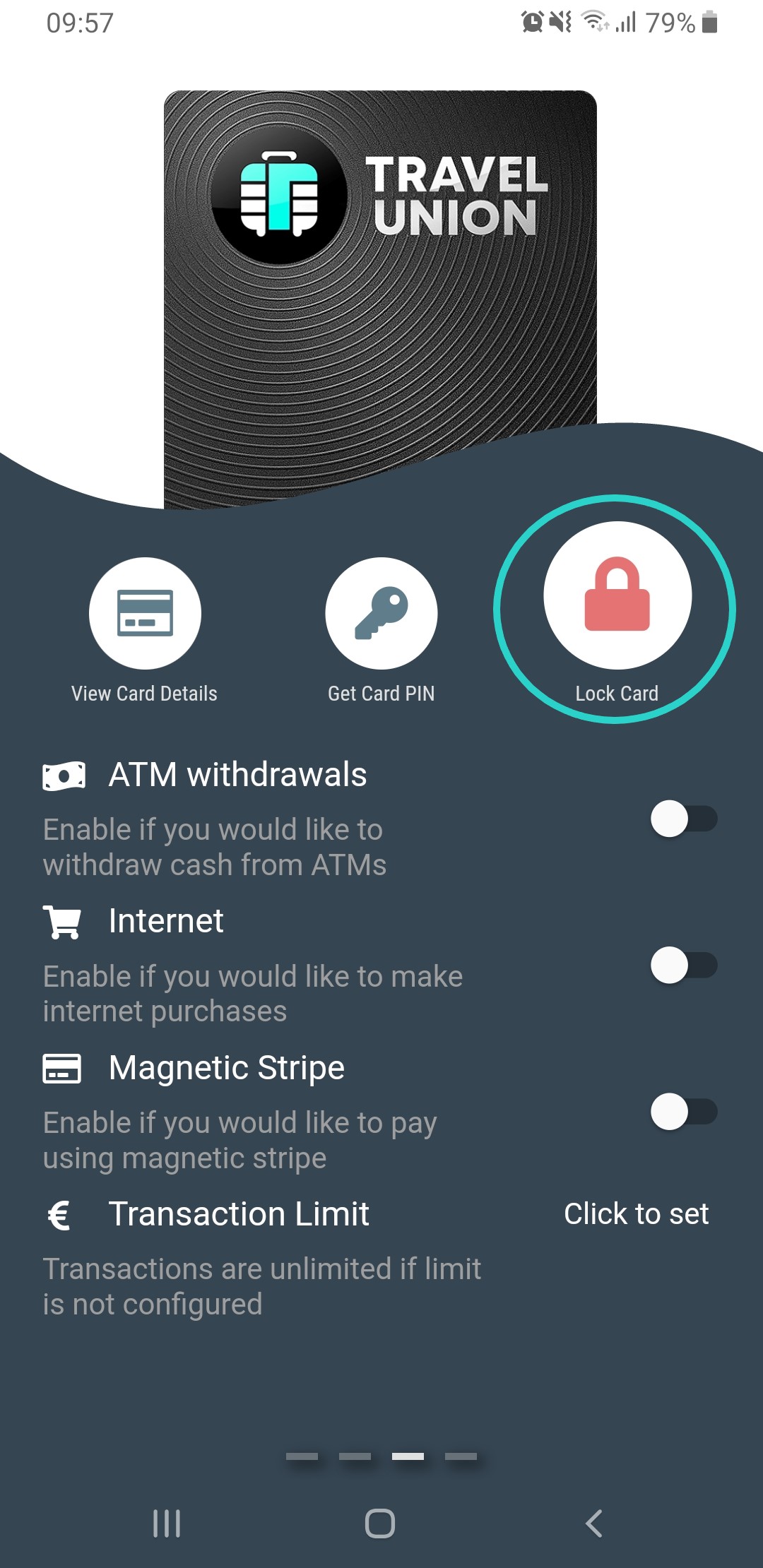This screenshot has width=763, height=1568.
Task: Turn on Internet purchases
Action: (x=684, y=966)
